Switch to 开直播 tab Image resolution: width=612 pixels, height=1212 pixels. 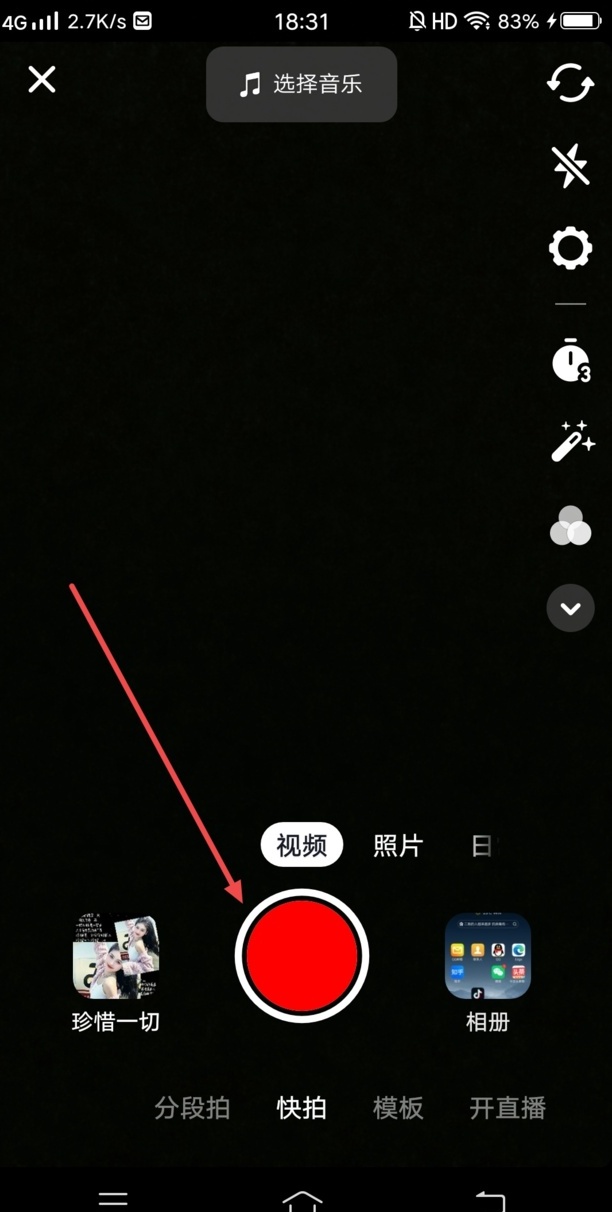coord(507,1108)
